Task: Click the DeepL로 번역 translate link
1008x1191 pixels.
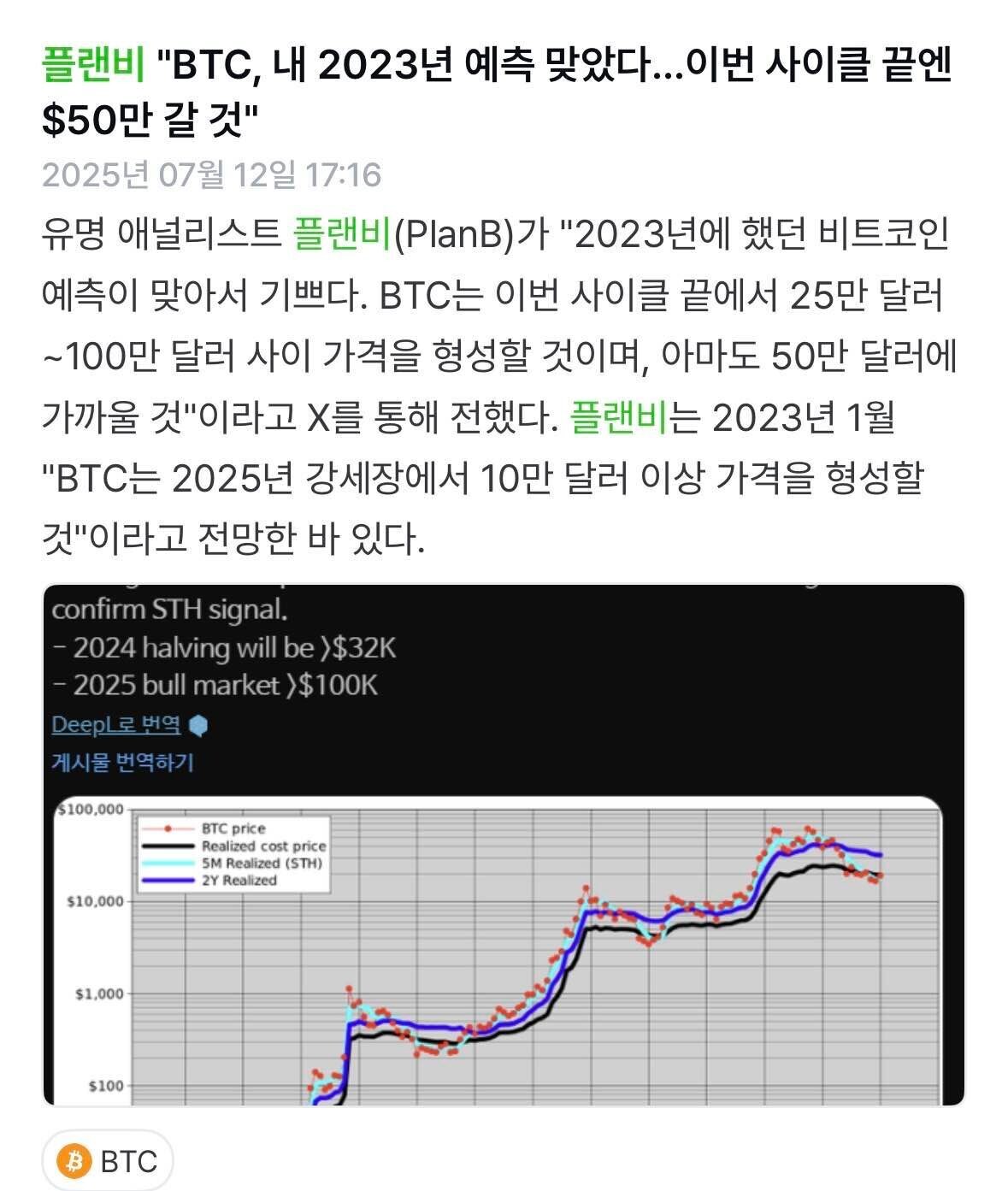Action: (x=115, y=722)
